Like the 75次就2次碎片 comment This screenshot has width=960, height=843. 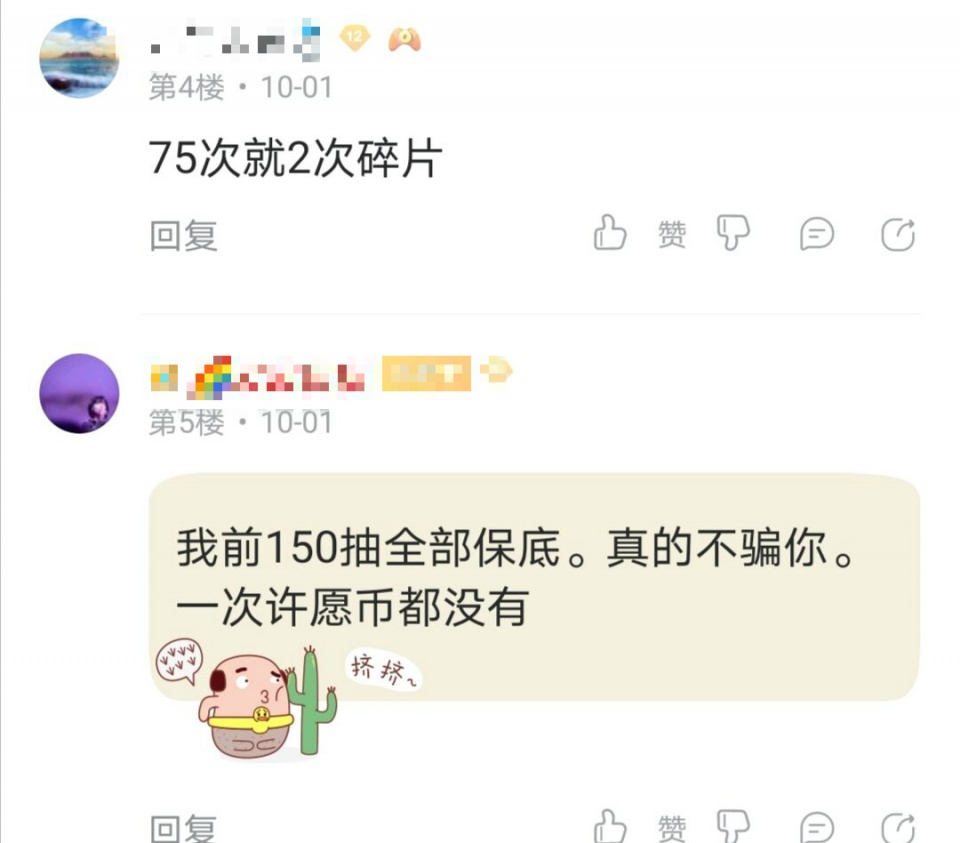611,234
